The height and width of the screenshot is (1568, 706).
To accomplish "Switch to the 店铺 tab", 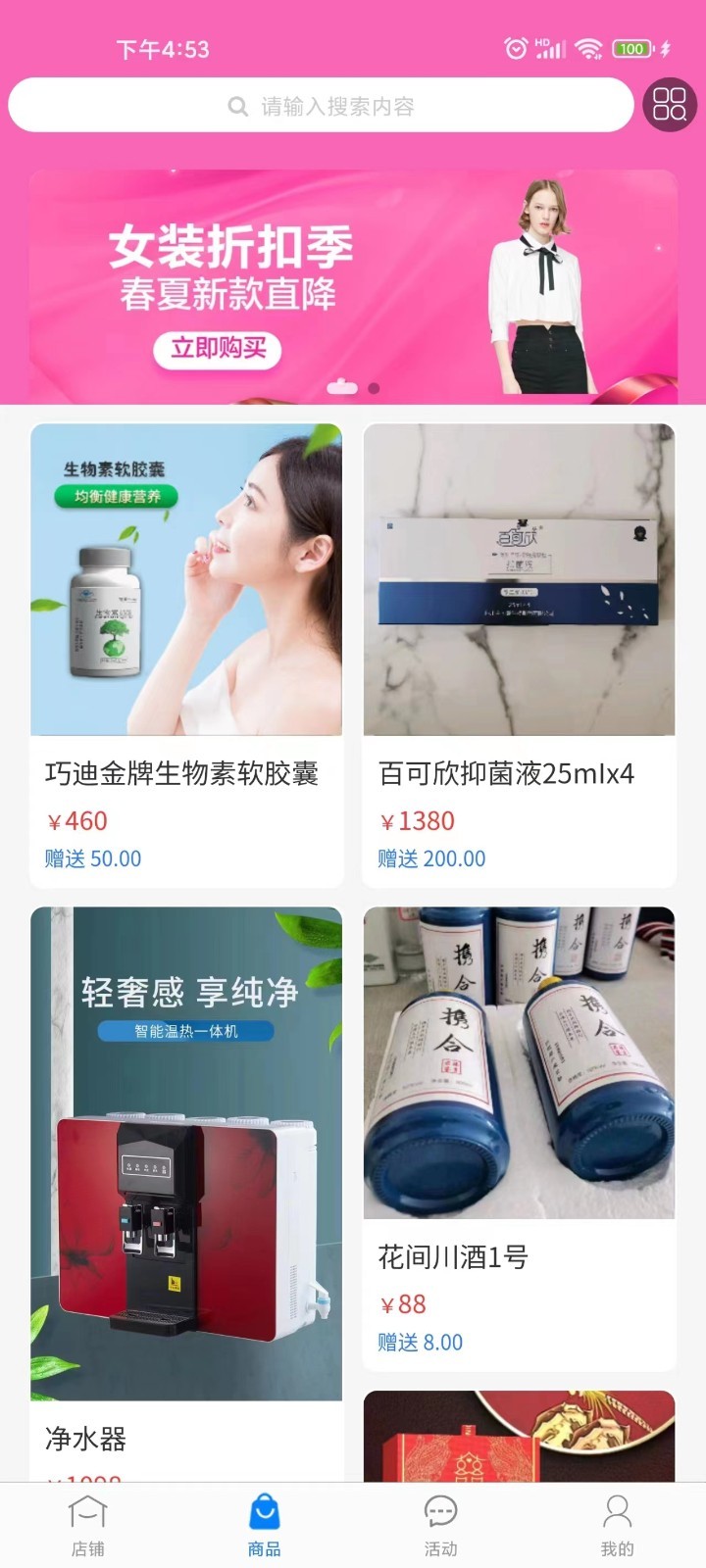I will point(87,1525).
